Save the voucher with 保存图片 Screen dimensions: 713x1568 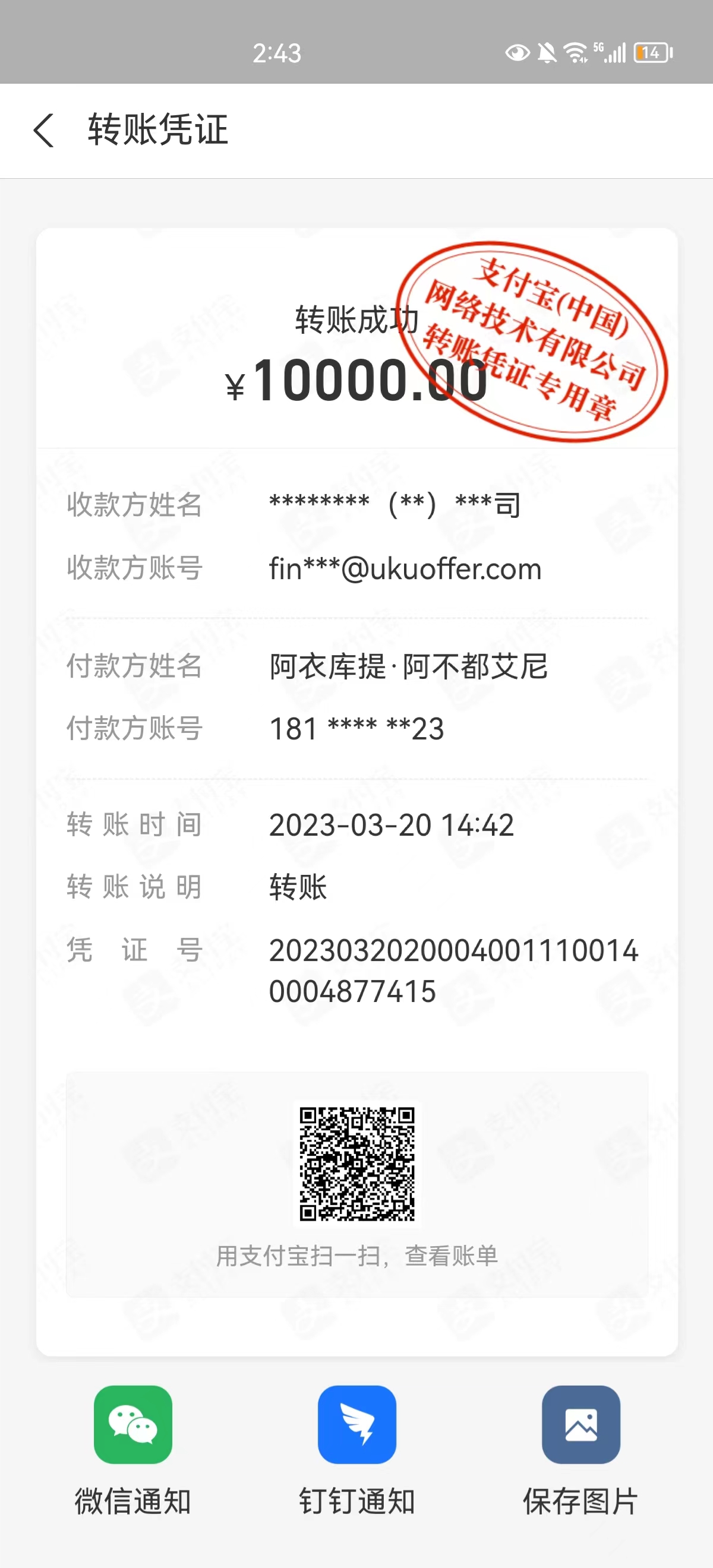581,1425
